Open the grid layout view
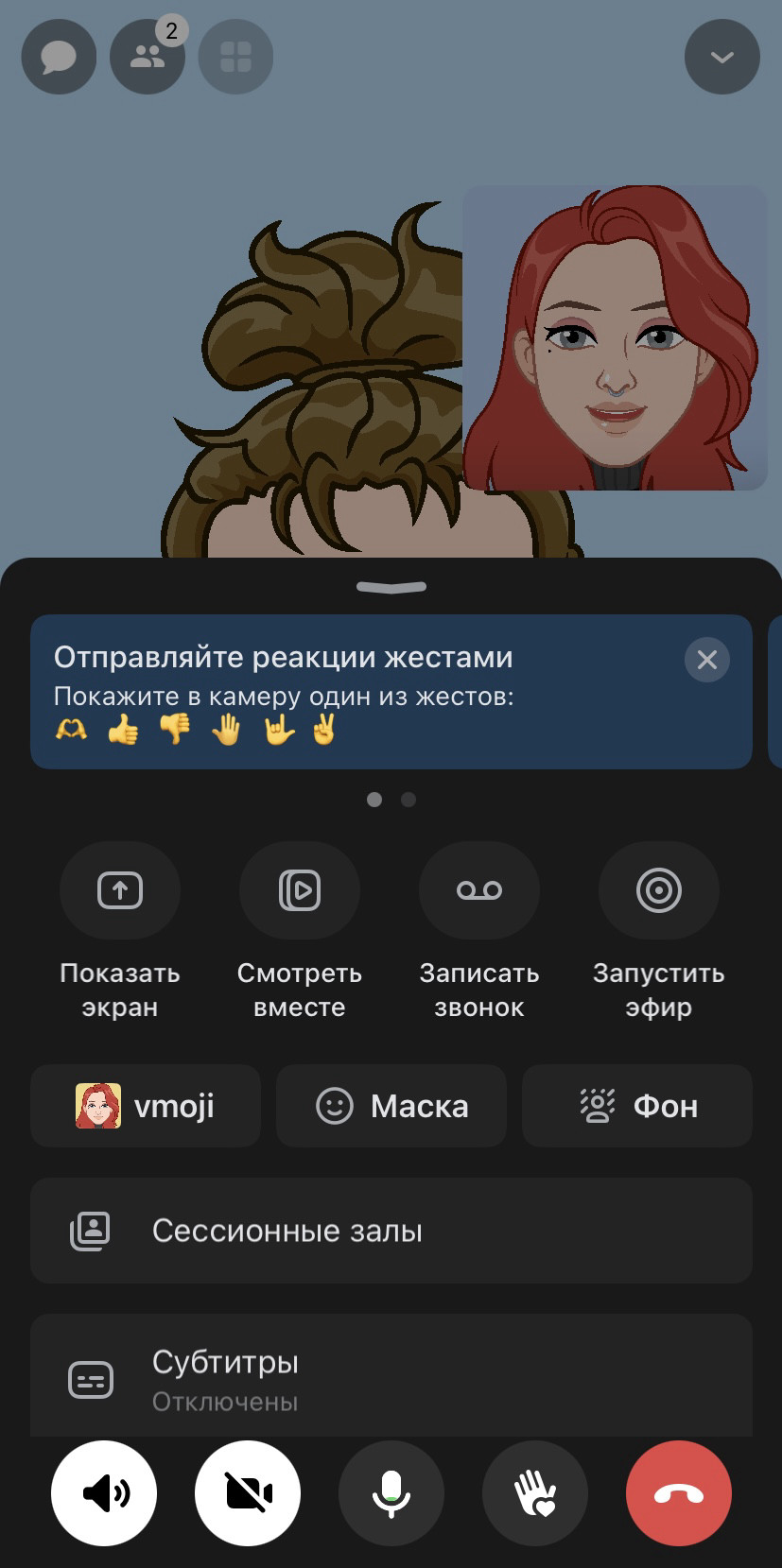Screen dimensions: 782x1568 235,58
